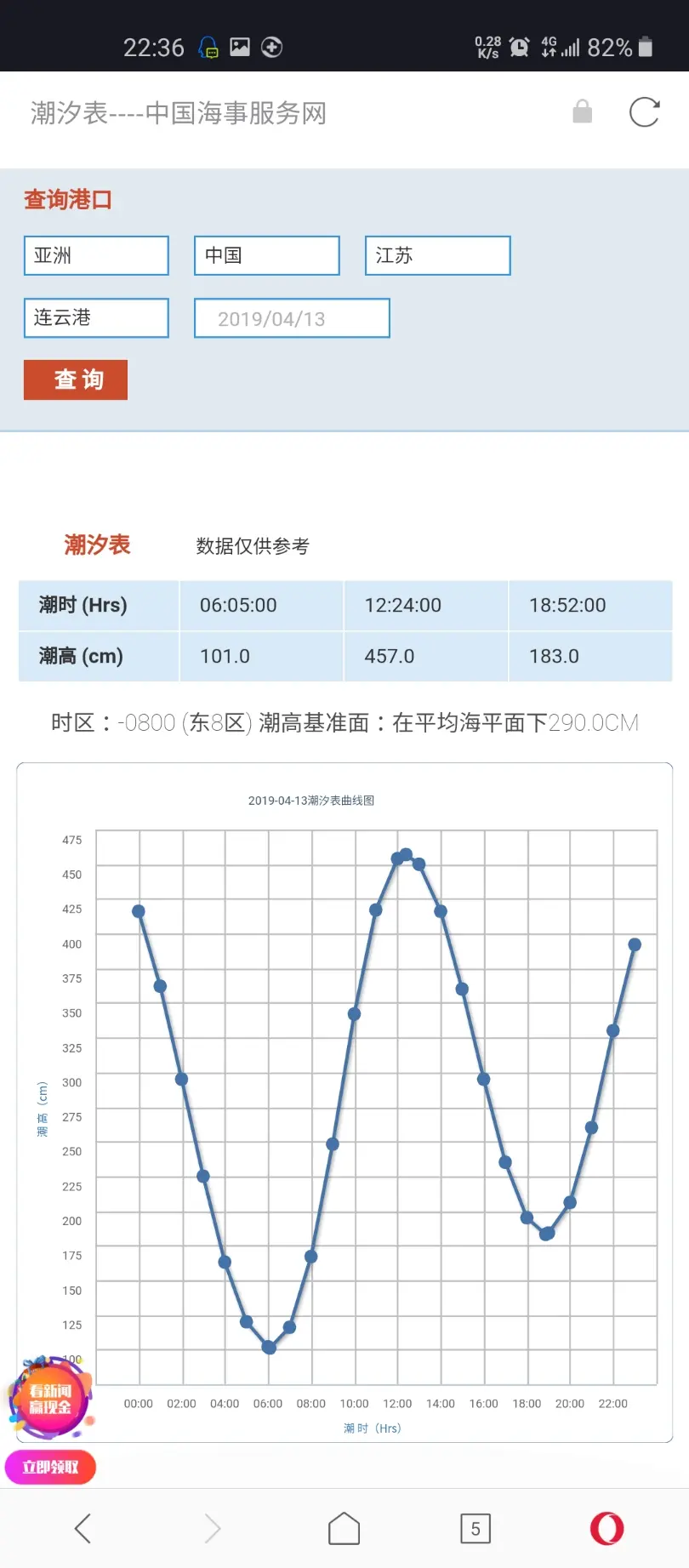Open the 连云港 port dropdown
Screen dimensions: 689x1568
(96, 317)
